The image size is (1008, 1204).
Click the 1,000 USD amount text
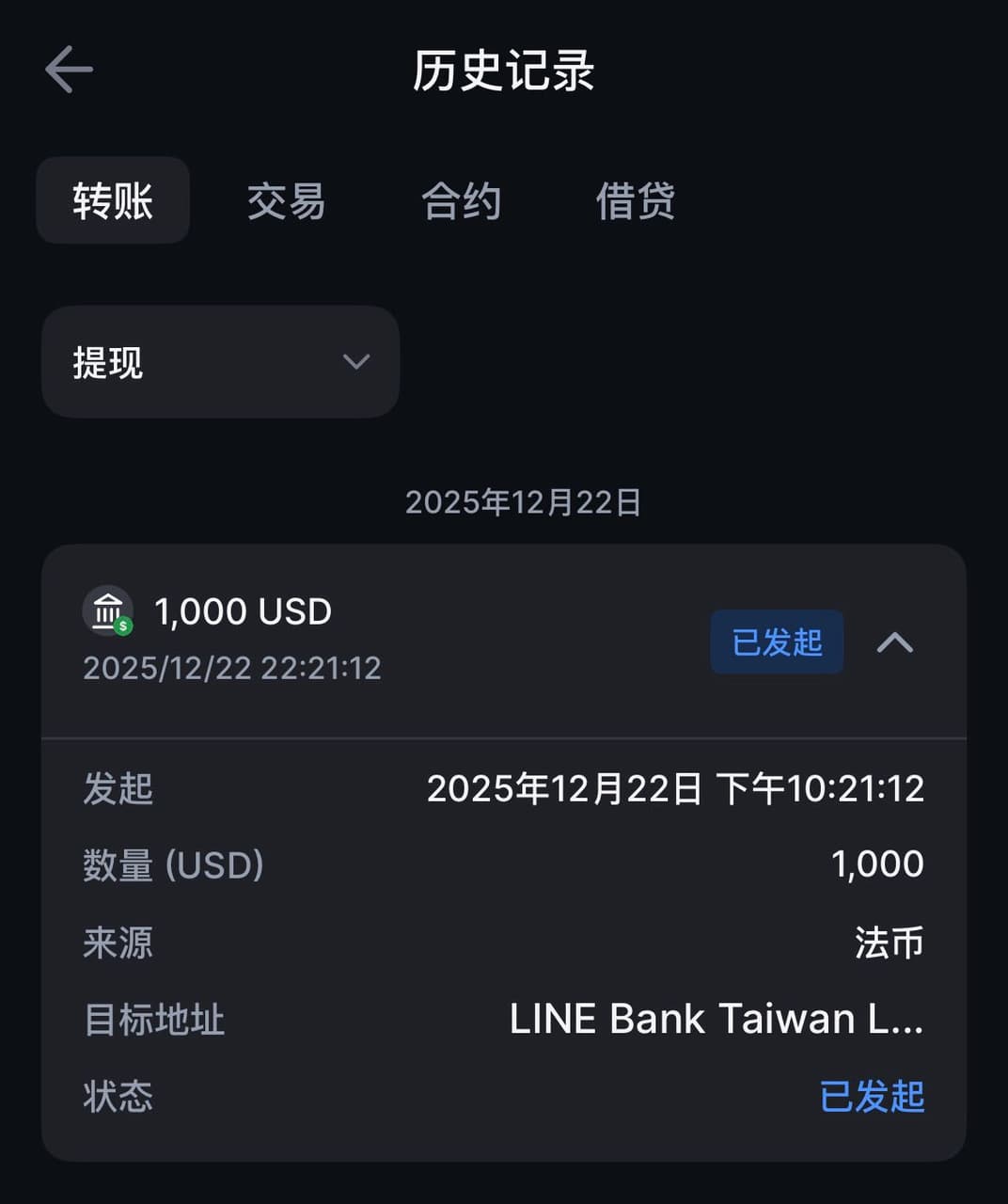[x=244, y=611]
